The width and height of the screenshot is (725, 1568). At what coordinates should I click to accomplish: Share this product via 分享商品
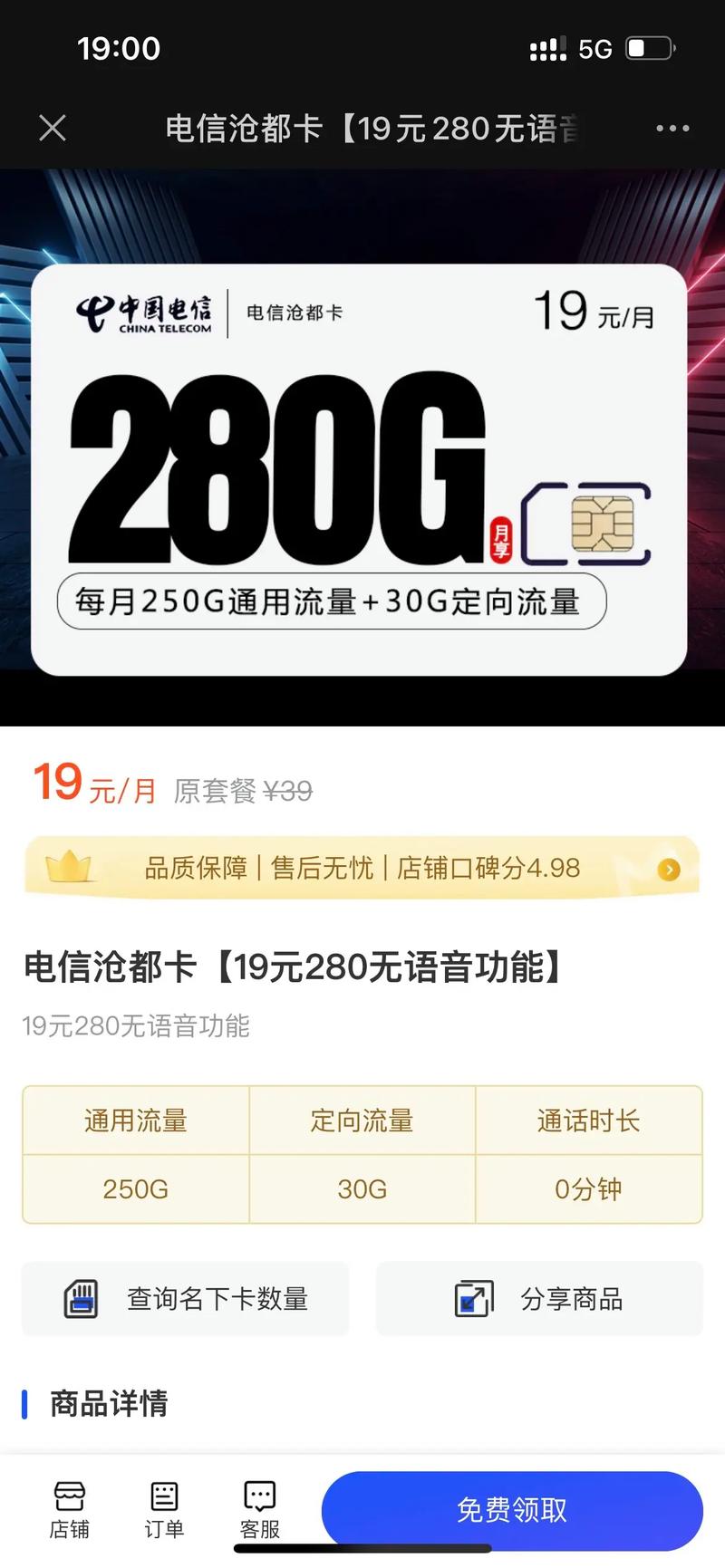pyautogui.click(x=539, y=1298)
